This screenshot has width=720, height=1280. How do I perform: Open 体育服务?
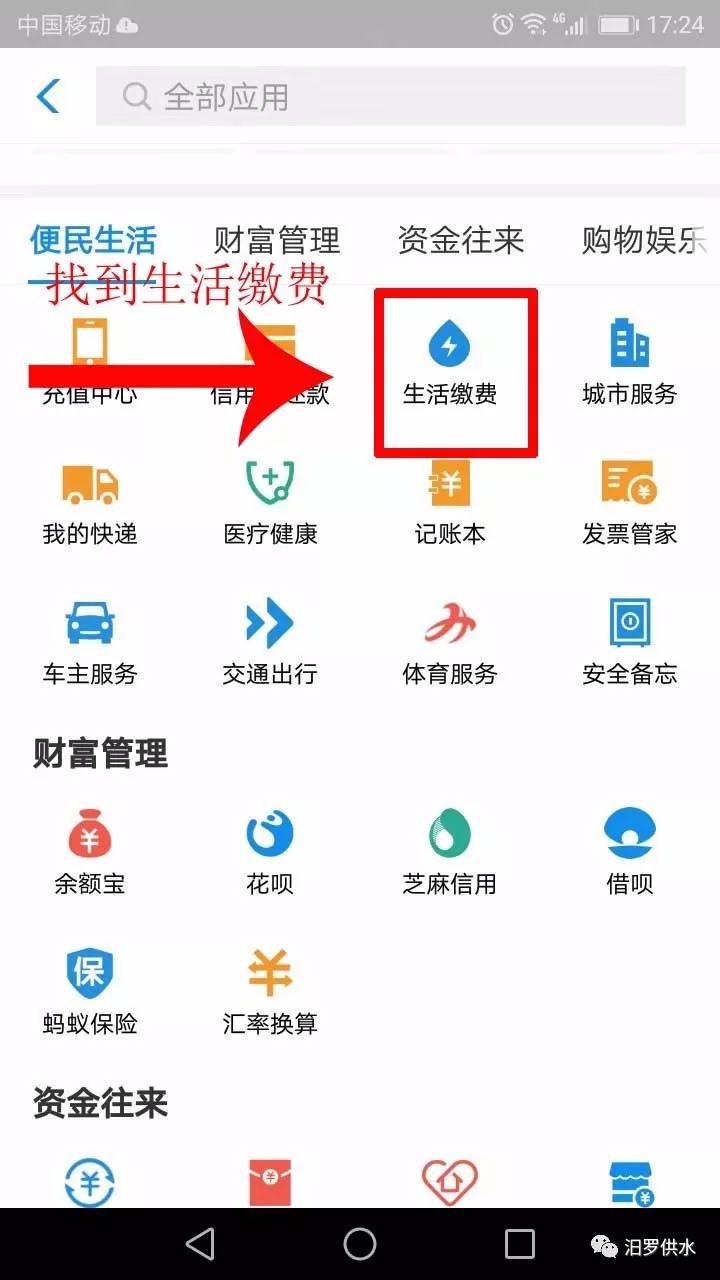[x=450, y=643]
